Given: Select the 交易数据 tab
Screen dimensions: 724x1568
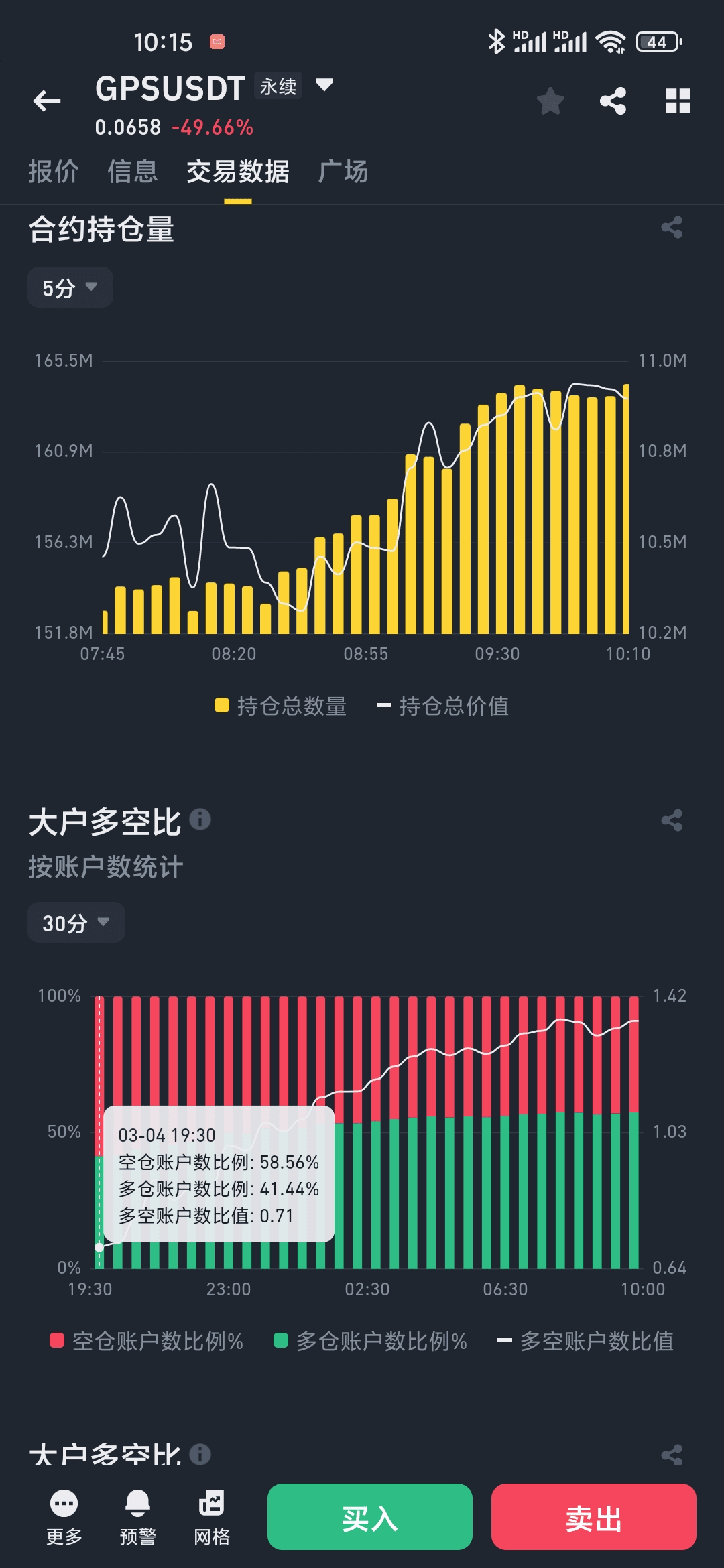Looking at the screenshot, I should (238, 172).
